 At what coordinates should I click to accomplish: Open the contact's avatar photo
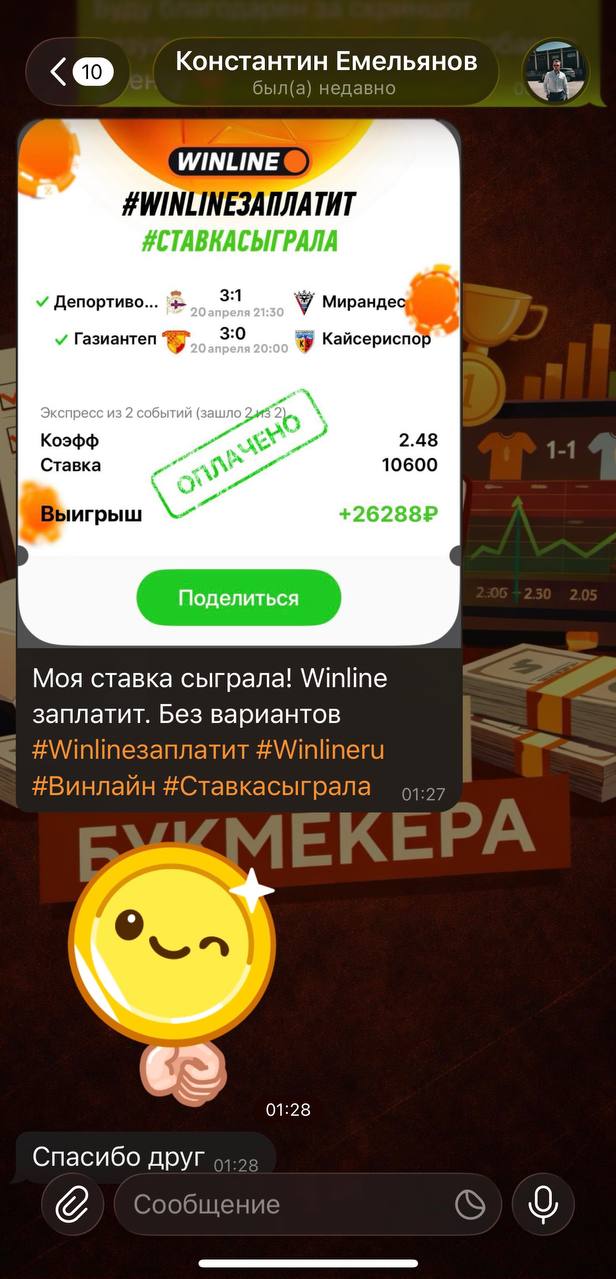point(551,72)
